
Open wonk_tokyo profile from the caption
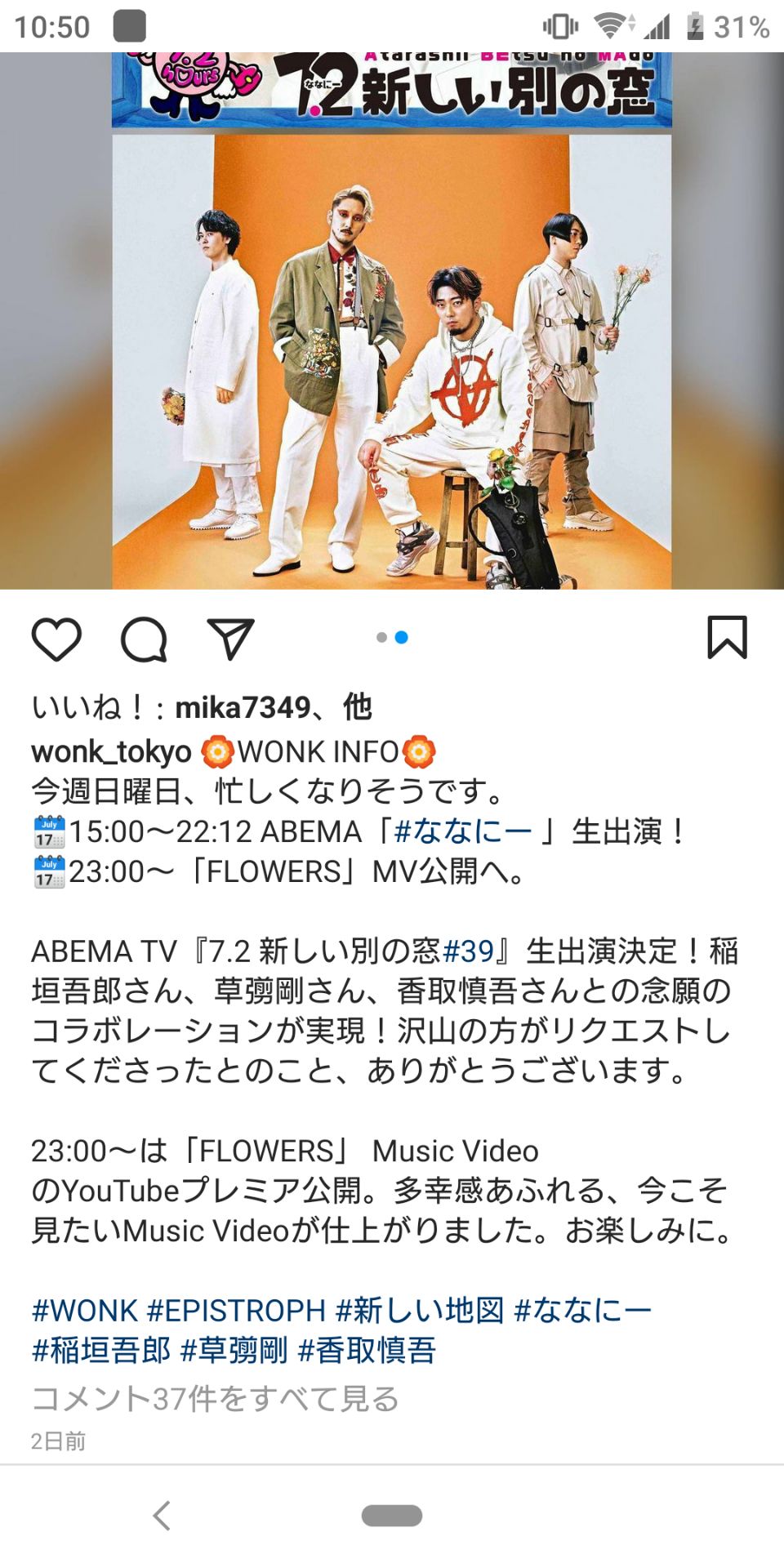(111, 751)
